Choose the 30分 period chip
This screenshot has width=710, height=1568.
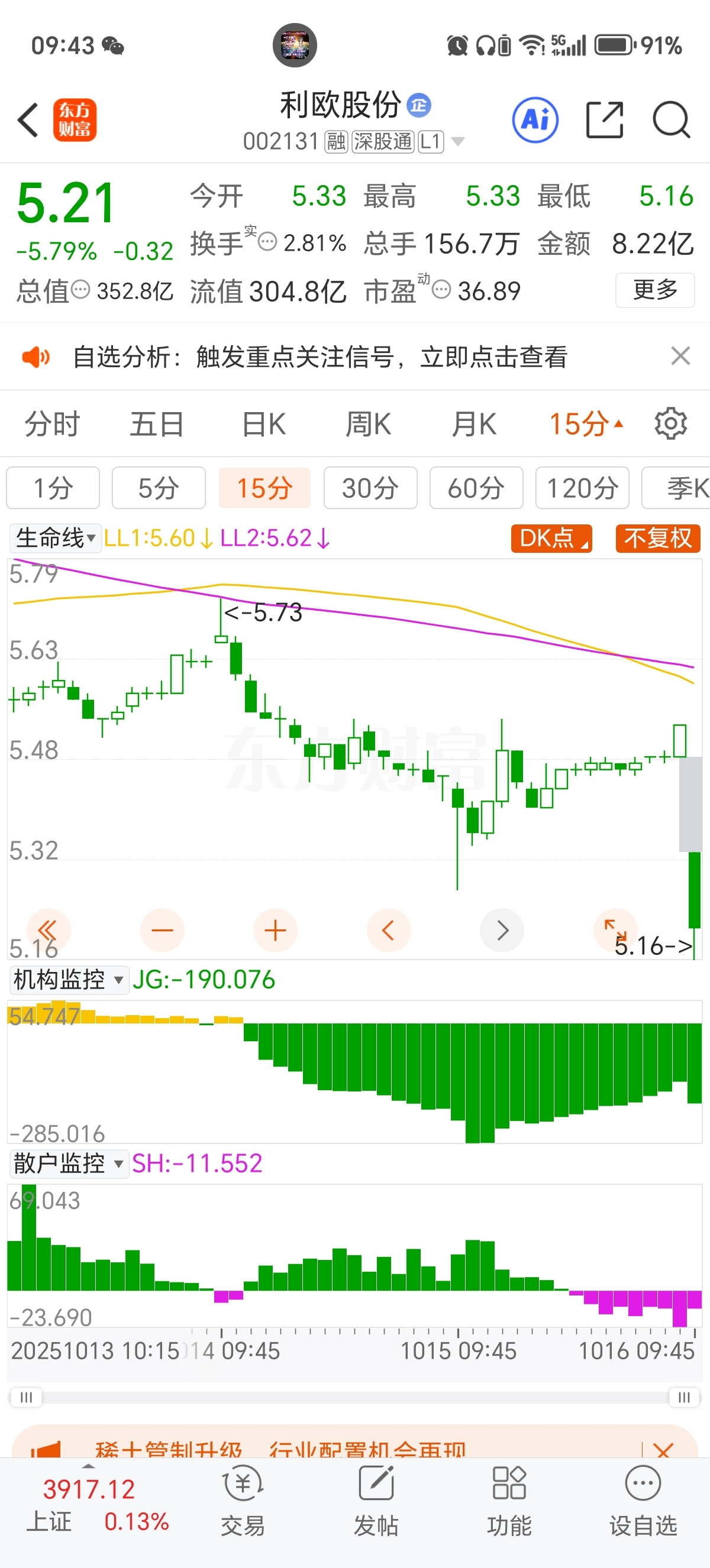click(x=370, y=488)
